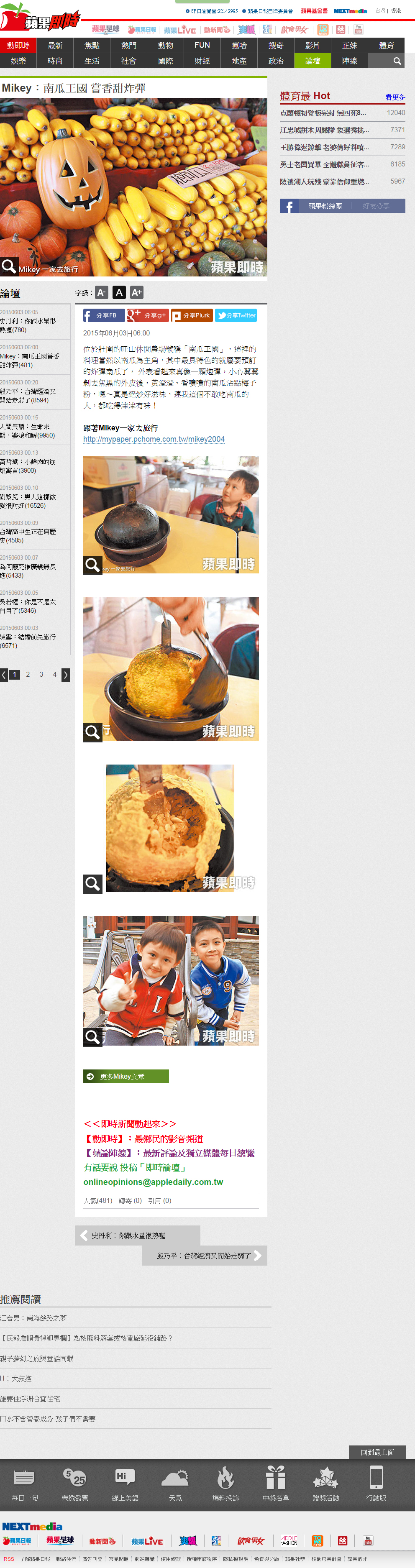
Task: Open the mypaper.pchome.com.tw/mikey2004 link
Action: coord(154,439)
